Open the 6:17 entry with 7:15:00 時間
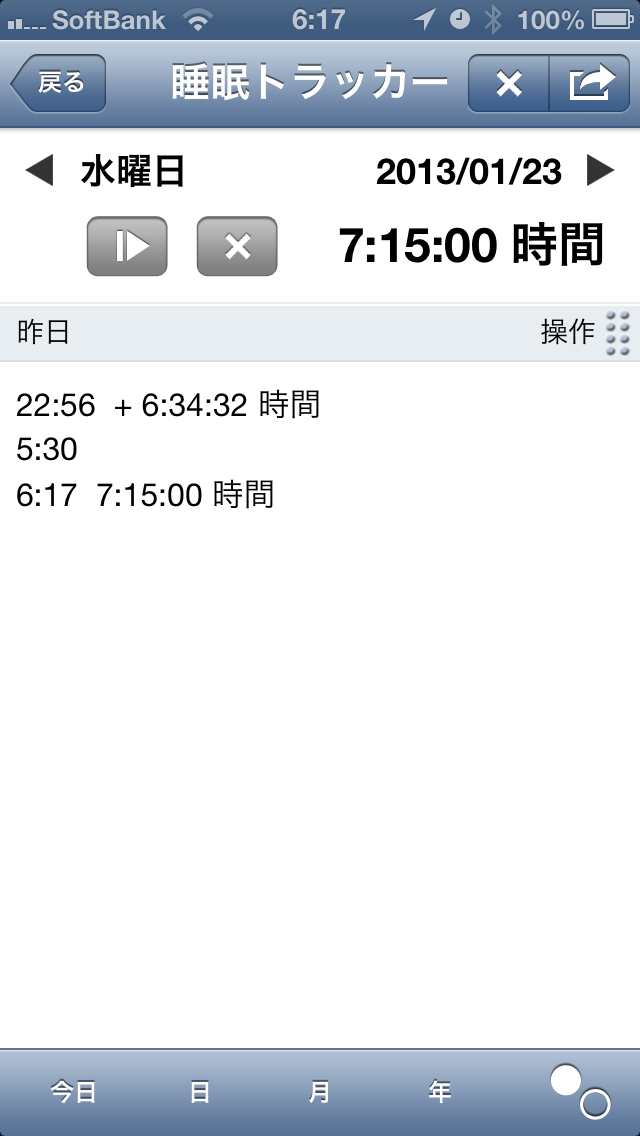 pos(145,494)
